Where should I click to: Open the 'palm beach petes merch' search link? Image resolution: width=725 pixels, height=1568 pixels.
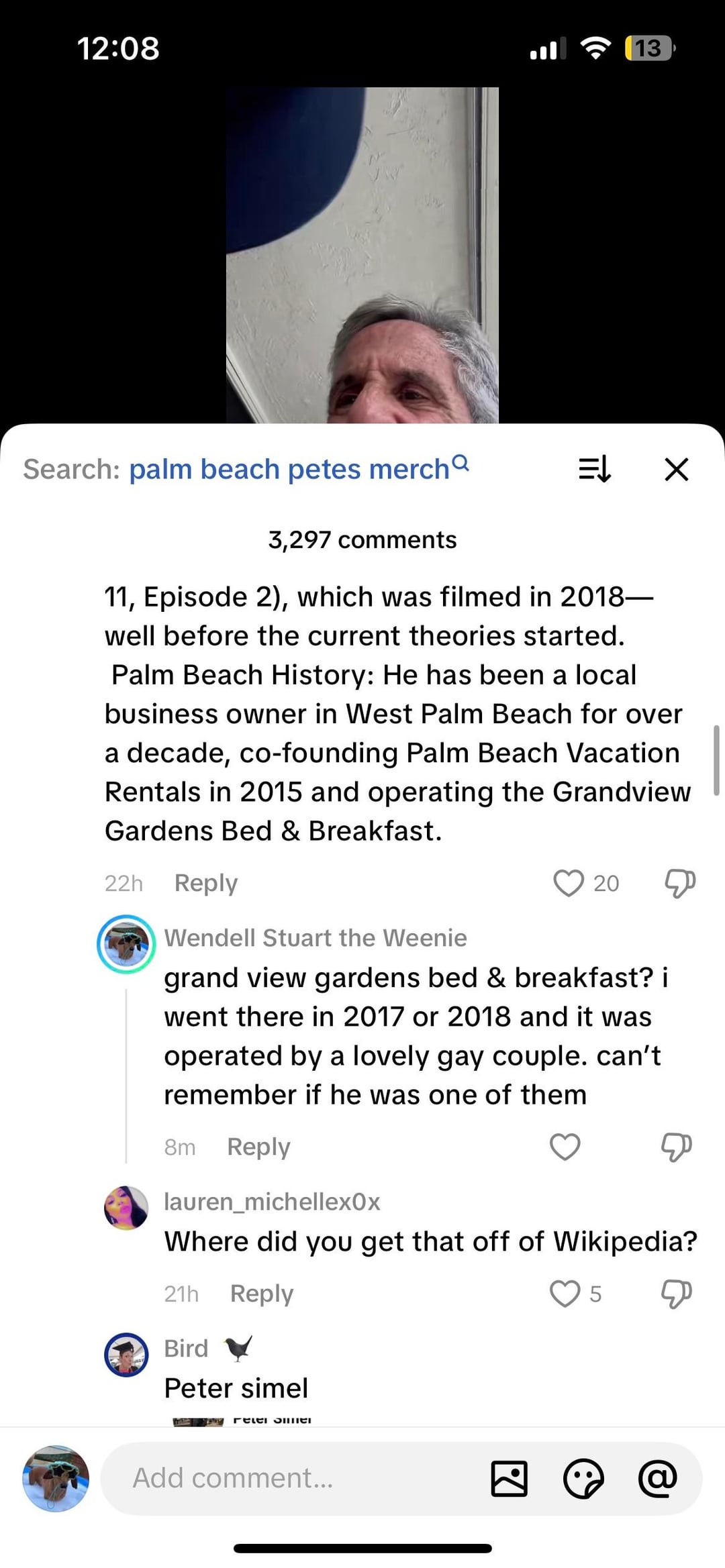289,469
